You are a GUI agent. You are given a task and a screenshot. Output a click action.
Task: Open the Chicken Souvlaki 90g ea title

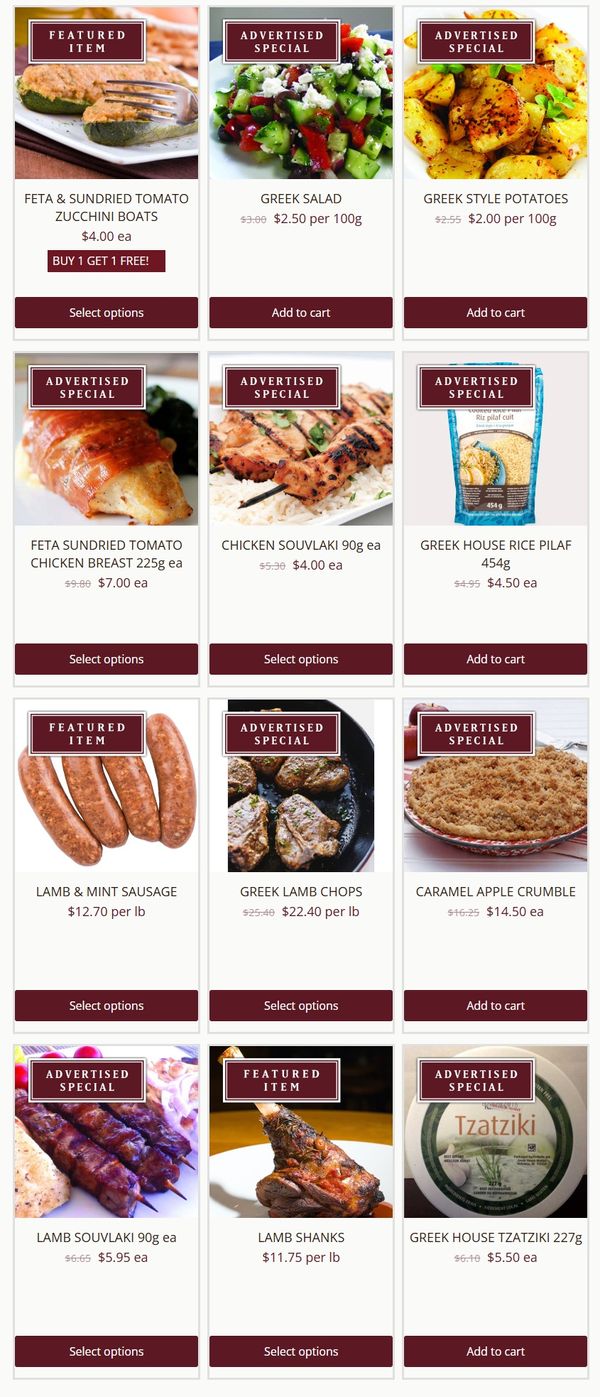click(x=301, y=545)
